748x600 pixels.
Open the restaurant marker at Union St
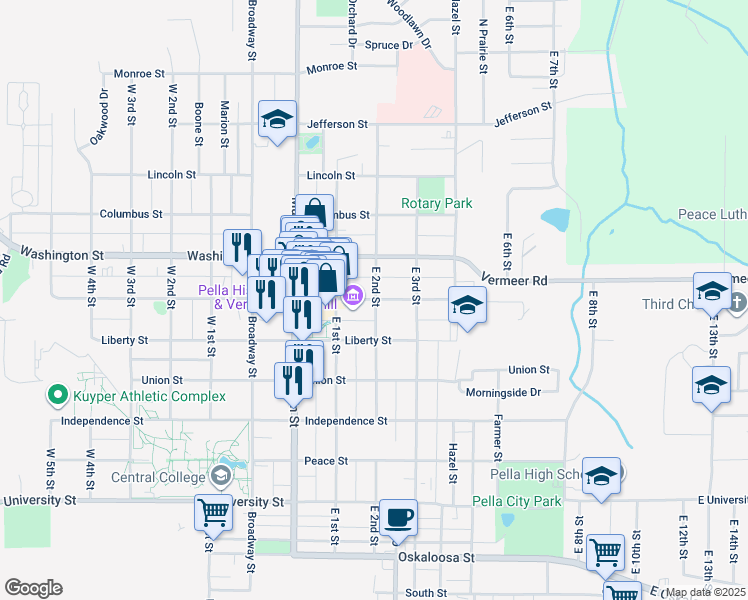pyautogui.click(x=293, y=380)
